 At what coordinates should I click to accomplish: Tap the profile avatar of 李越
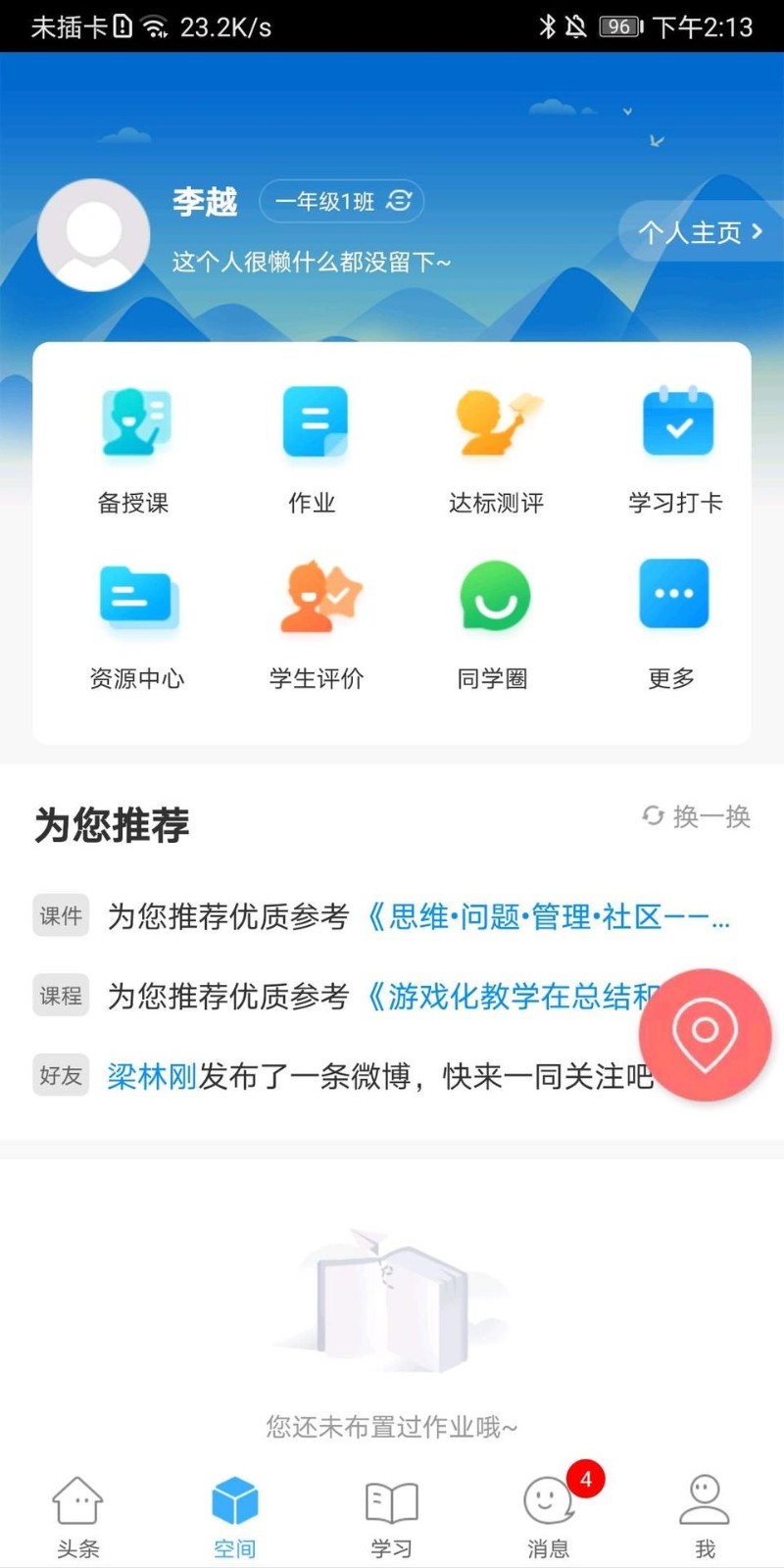93,233
